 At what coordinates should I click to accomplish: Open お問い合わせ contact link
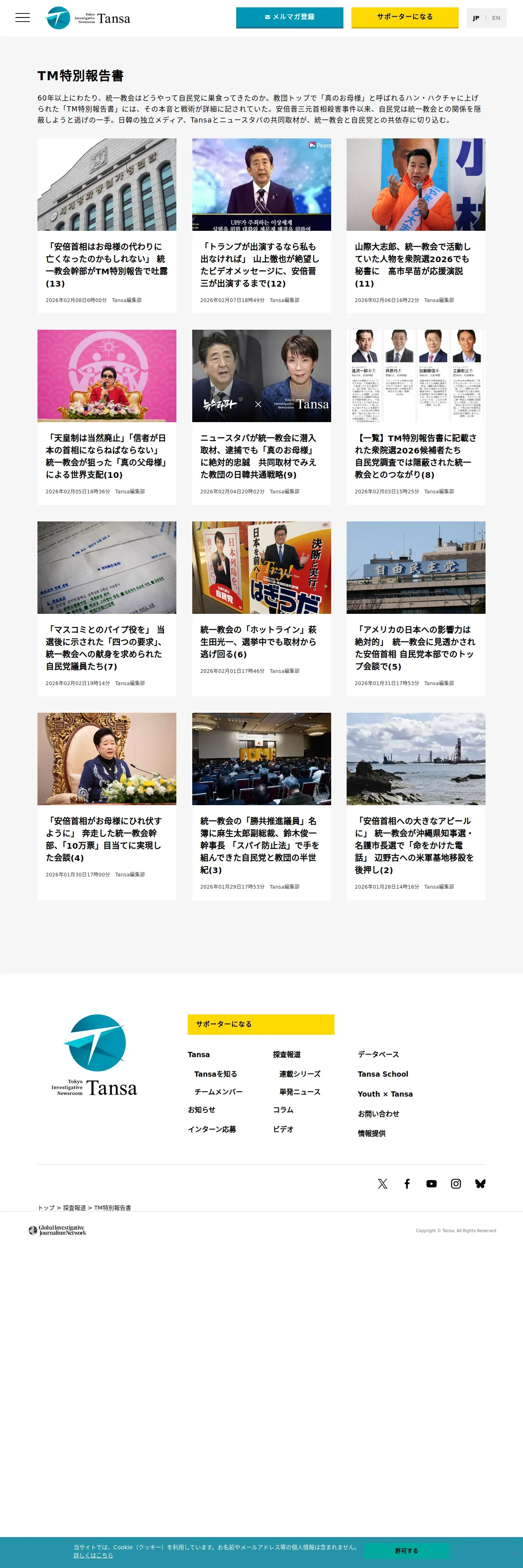coord(378,1113)
